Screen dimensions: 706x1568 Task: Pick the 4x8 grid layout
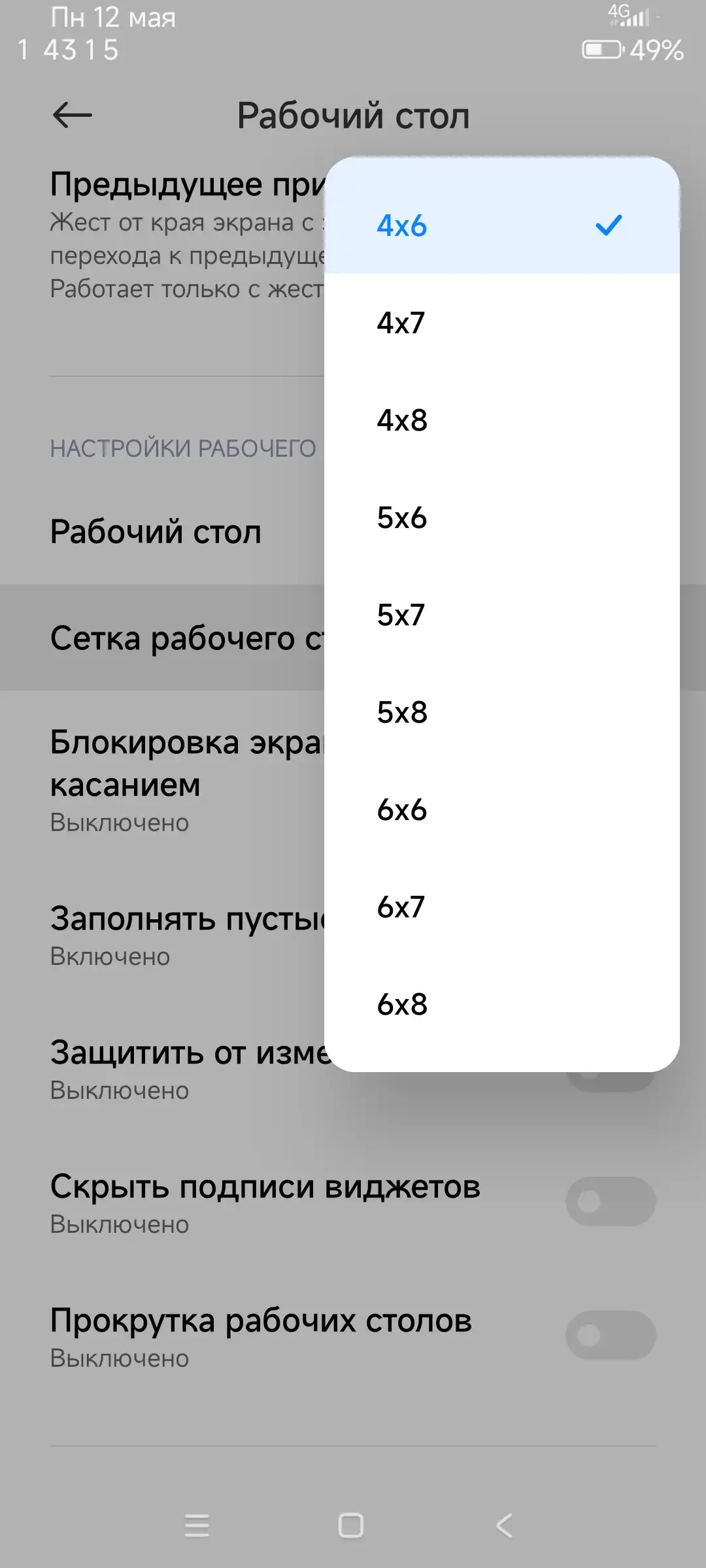pyautogui.click(x=501, y=420)
